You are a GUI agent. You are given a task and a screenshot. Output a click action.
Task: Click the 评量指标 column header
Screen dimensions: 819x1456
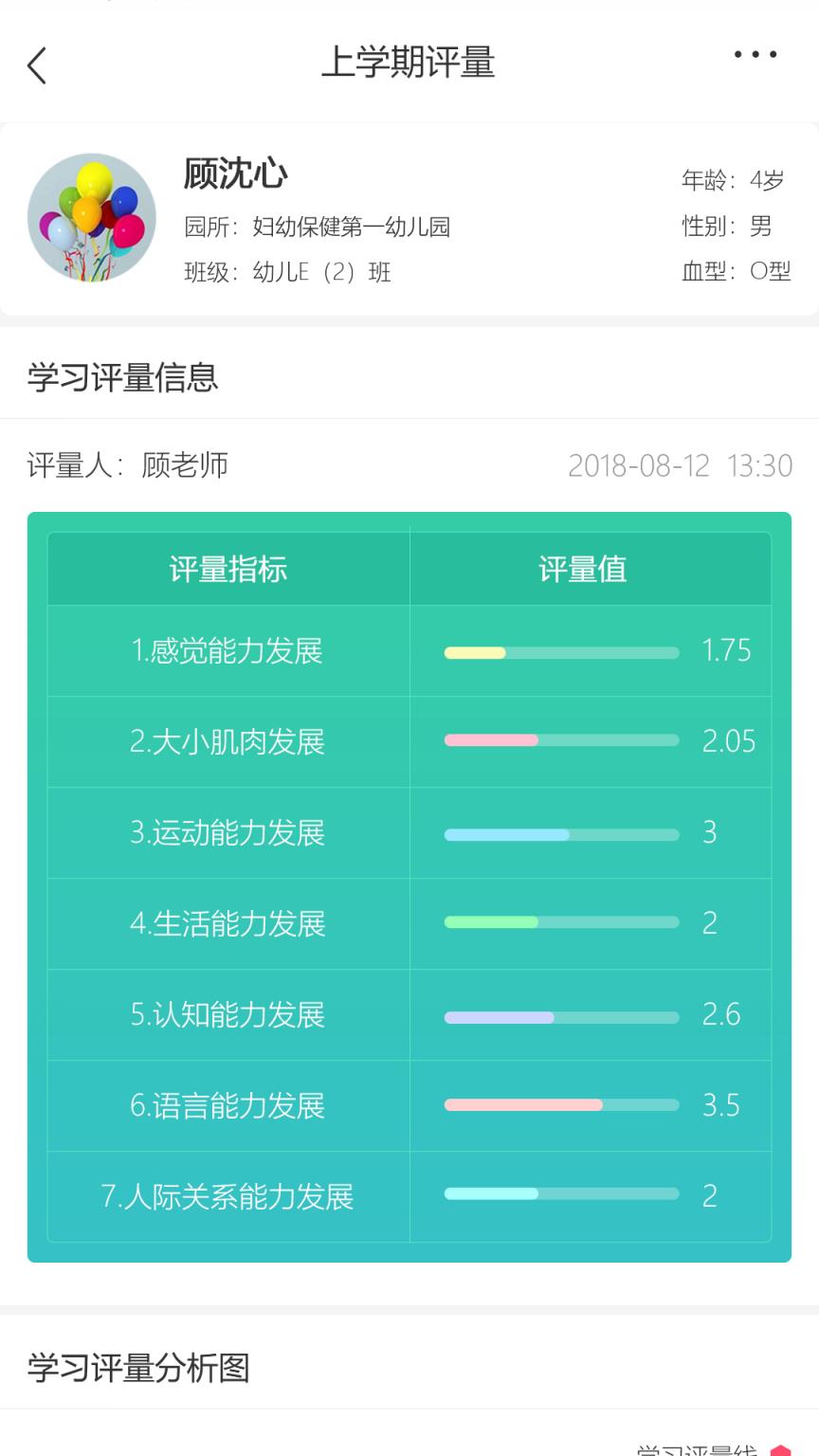(227, 569)
